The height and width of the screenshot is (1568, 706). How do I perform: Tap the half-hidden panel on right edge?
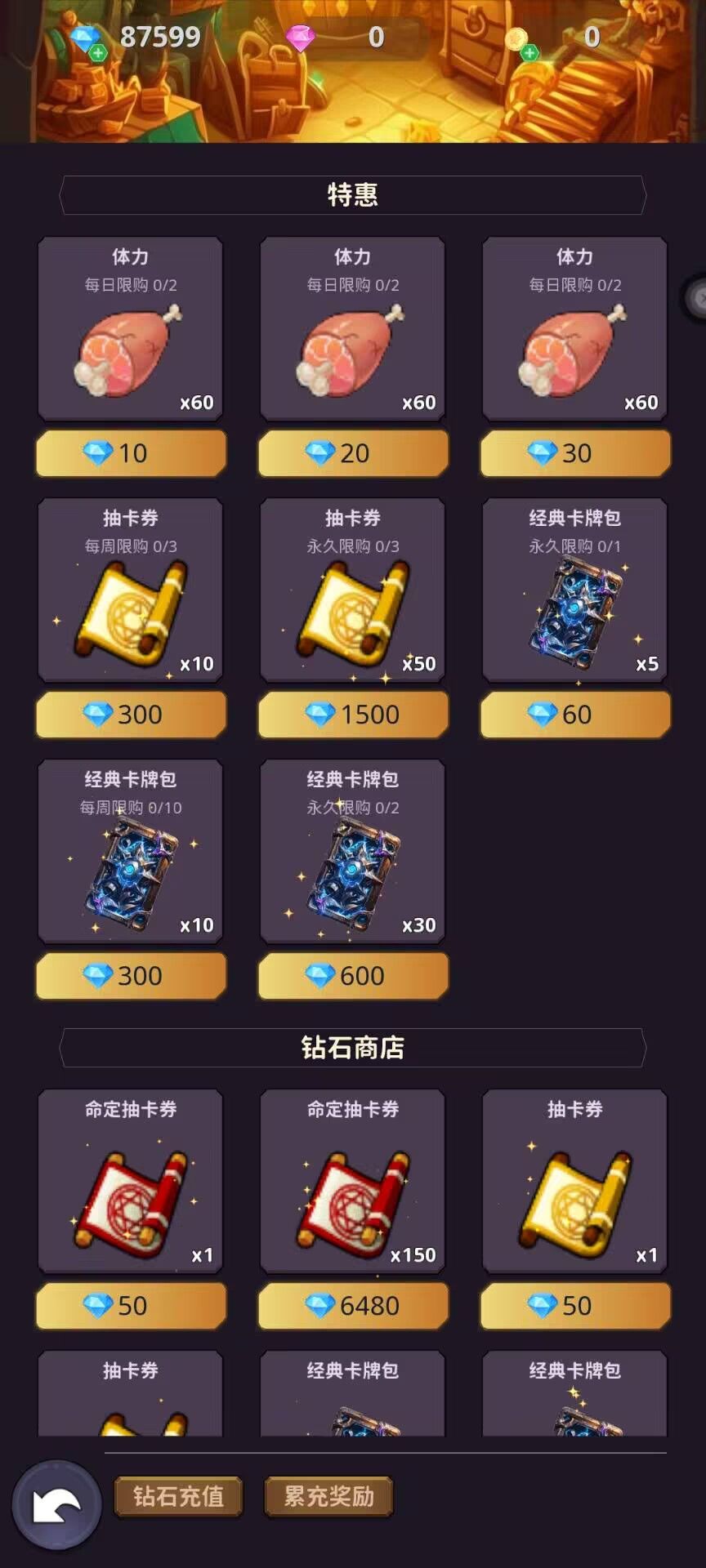(699, 294)
